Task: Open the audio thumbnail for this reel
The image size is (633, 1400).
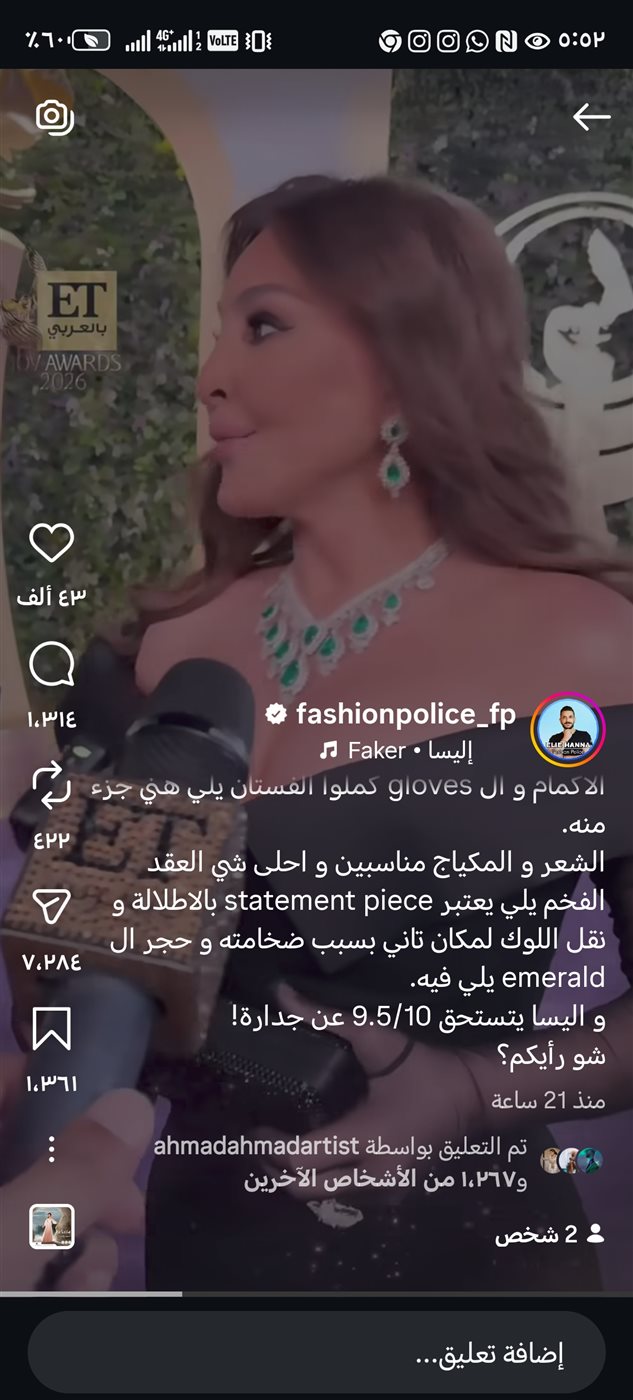Action: tap(52, 1226)
